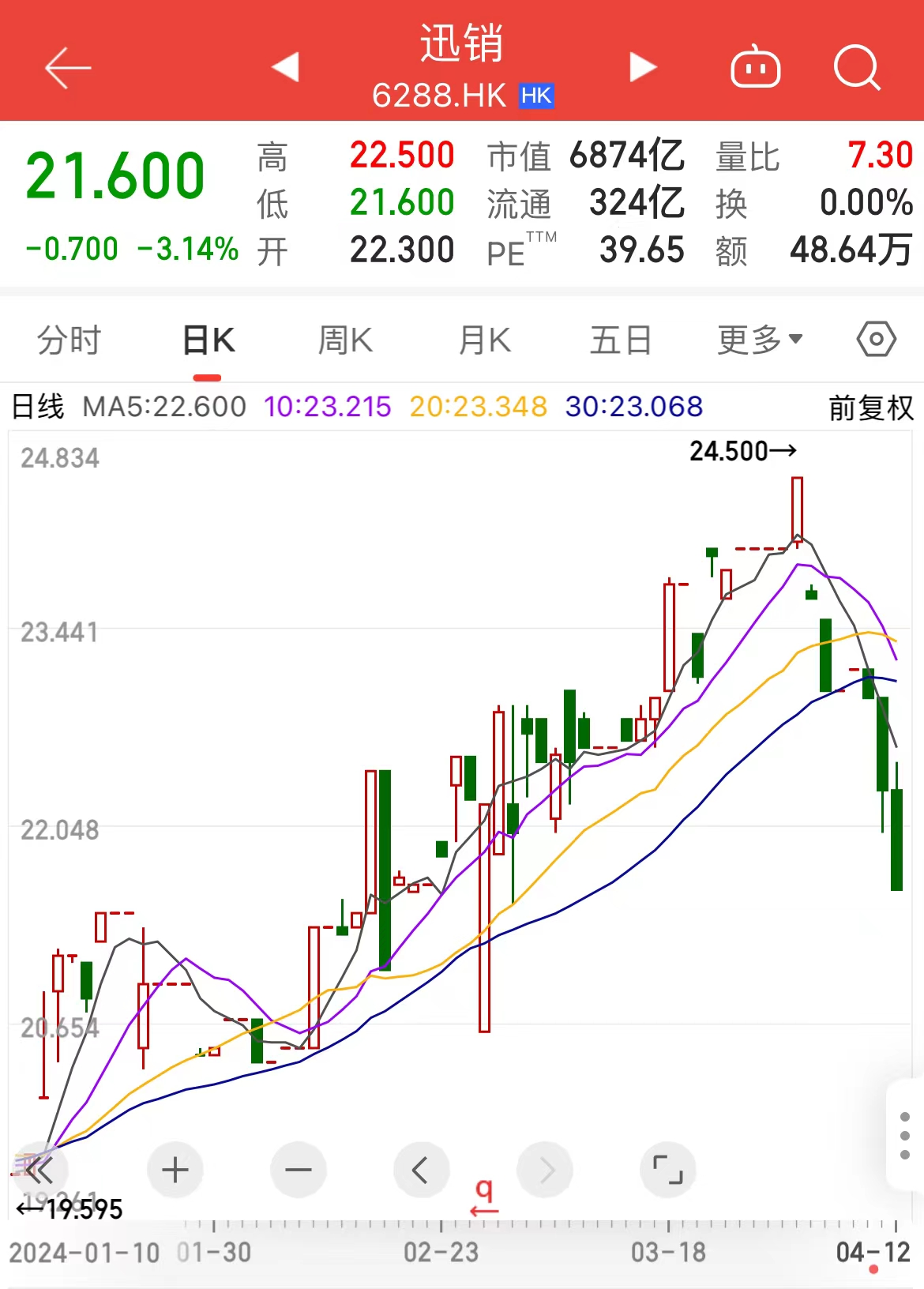Move the chart to earlier dates
Screen dimensions: 924x1289
point(421,1170)
